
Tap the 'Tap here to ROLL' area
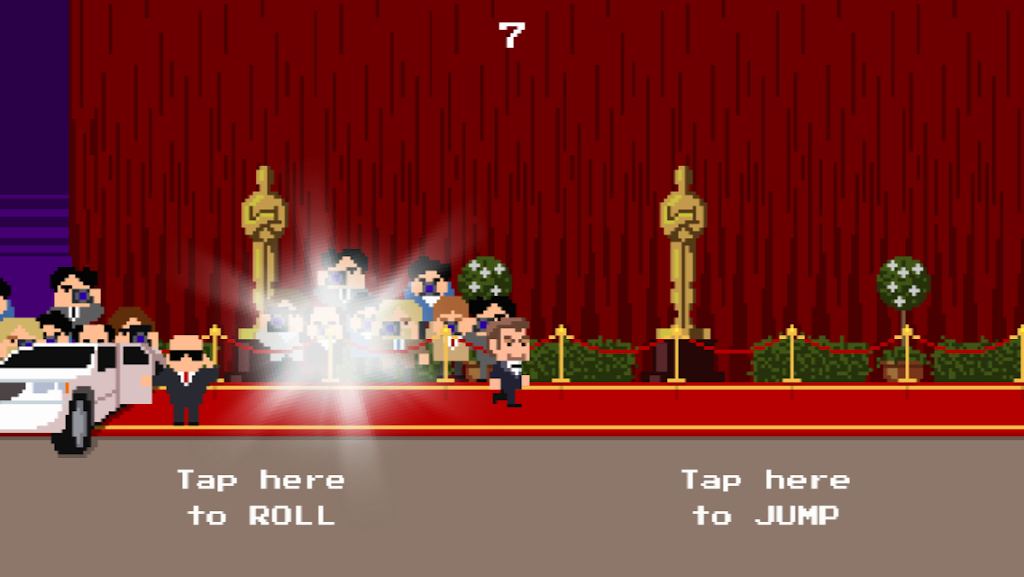[261, 497]
